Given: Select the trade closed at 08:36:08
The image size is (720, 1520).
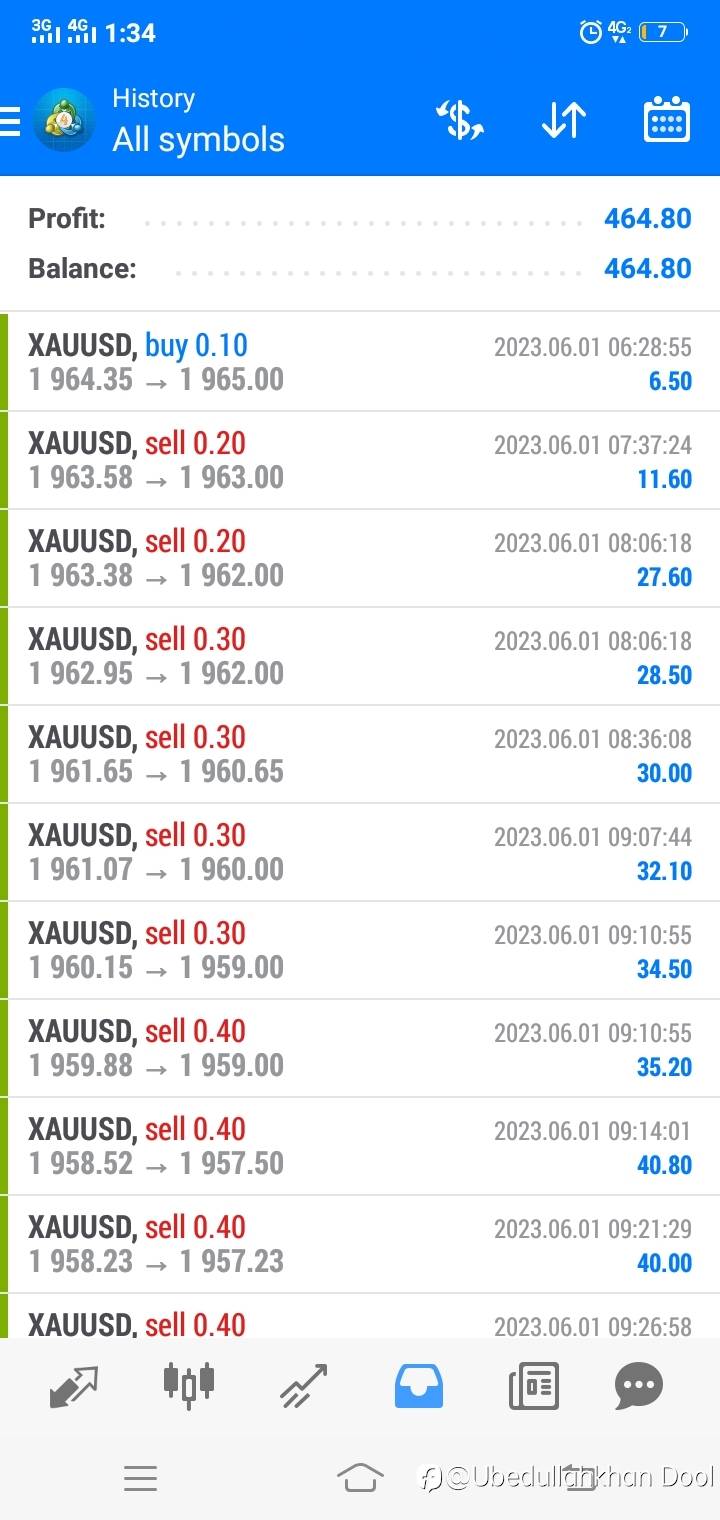Looking at the screenshot, I should point(360,754).
